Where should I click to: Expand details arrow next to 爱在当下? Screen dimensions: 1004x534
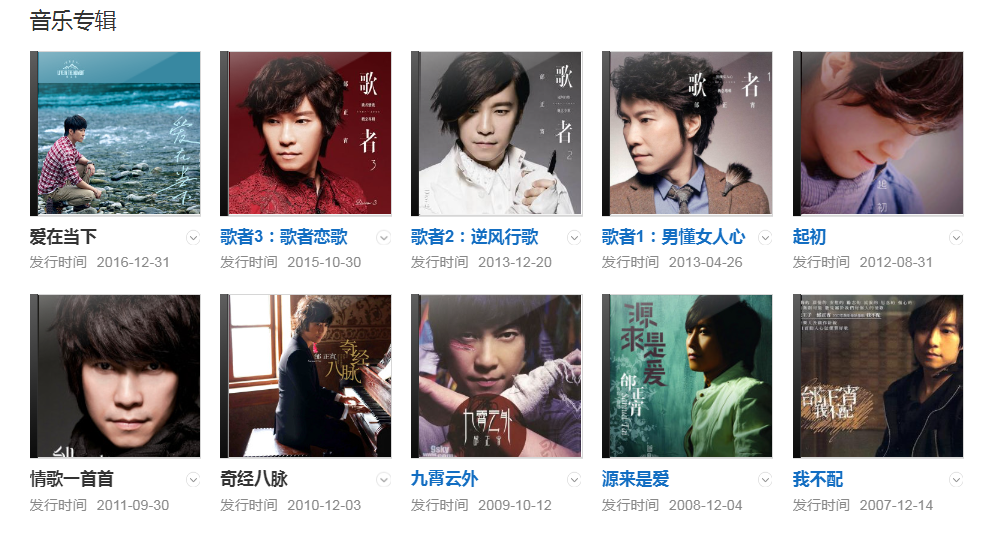[x=192, y=237]
